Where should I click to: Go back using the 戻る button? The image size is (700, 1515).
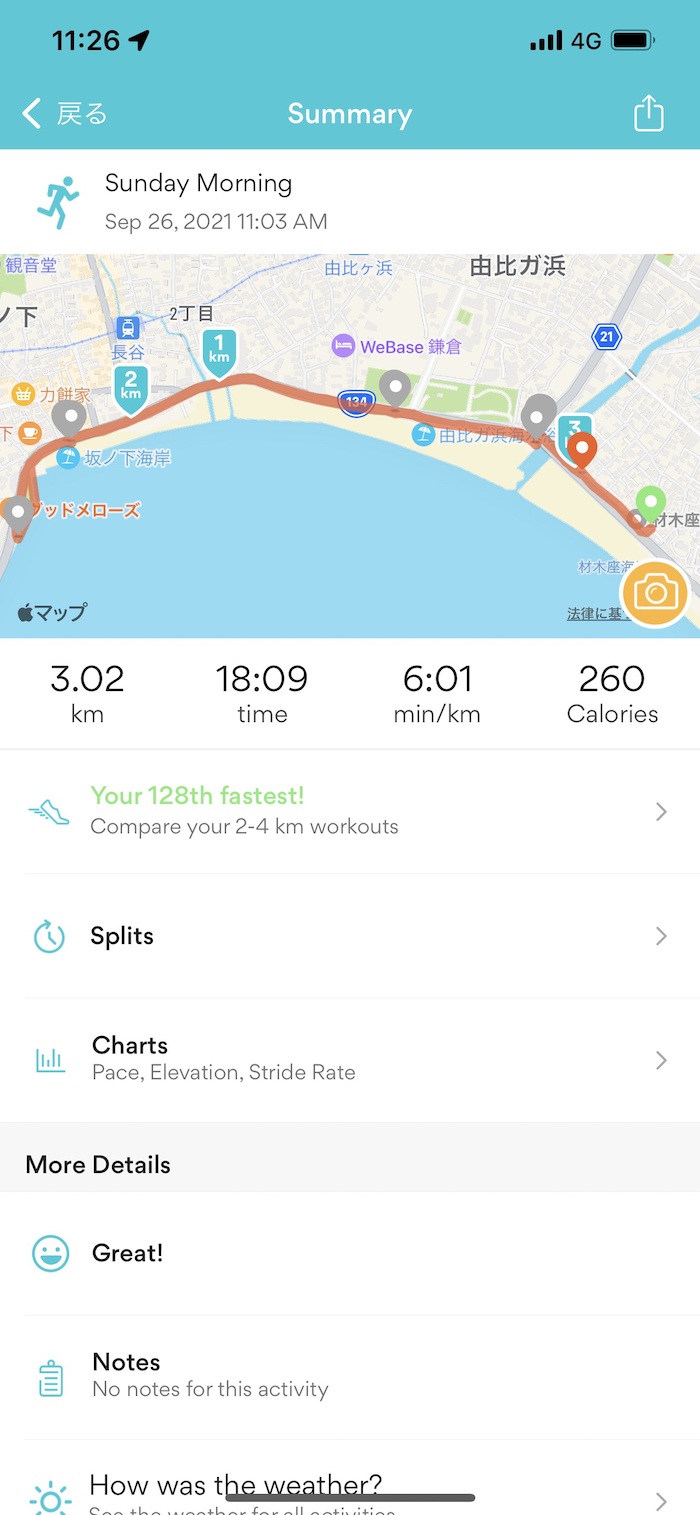pos(65,114)
